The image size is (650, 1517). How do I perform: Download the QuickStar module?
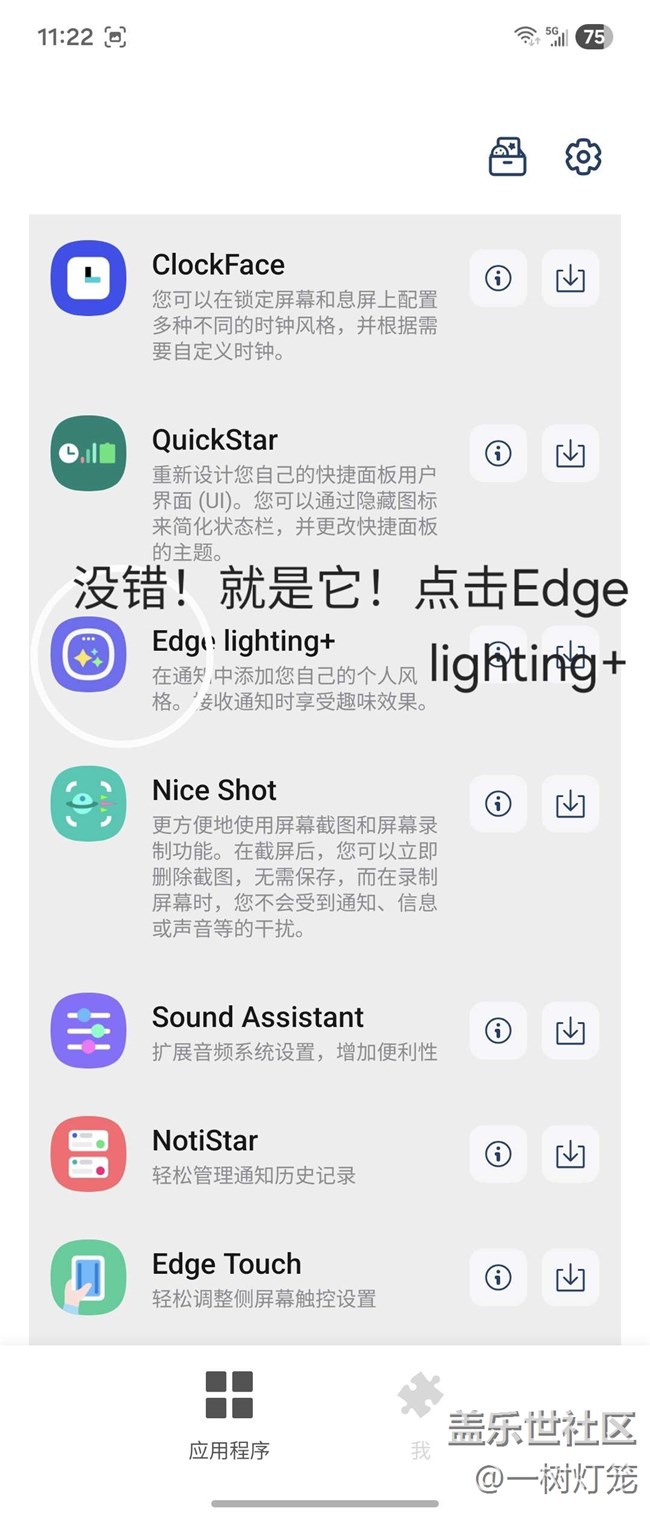click(570, 453)
